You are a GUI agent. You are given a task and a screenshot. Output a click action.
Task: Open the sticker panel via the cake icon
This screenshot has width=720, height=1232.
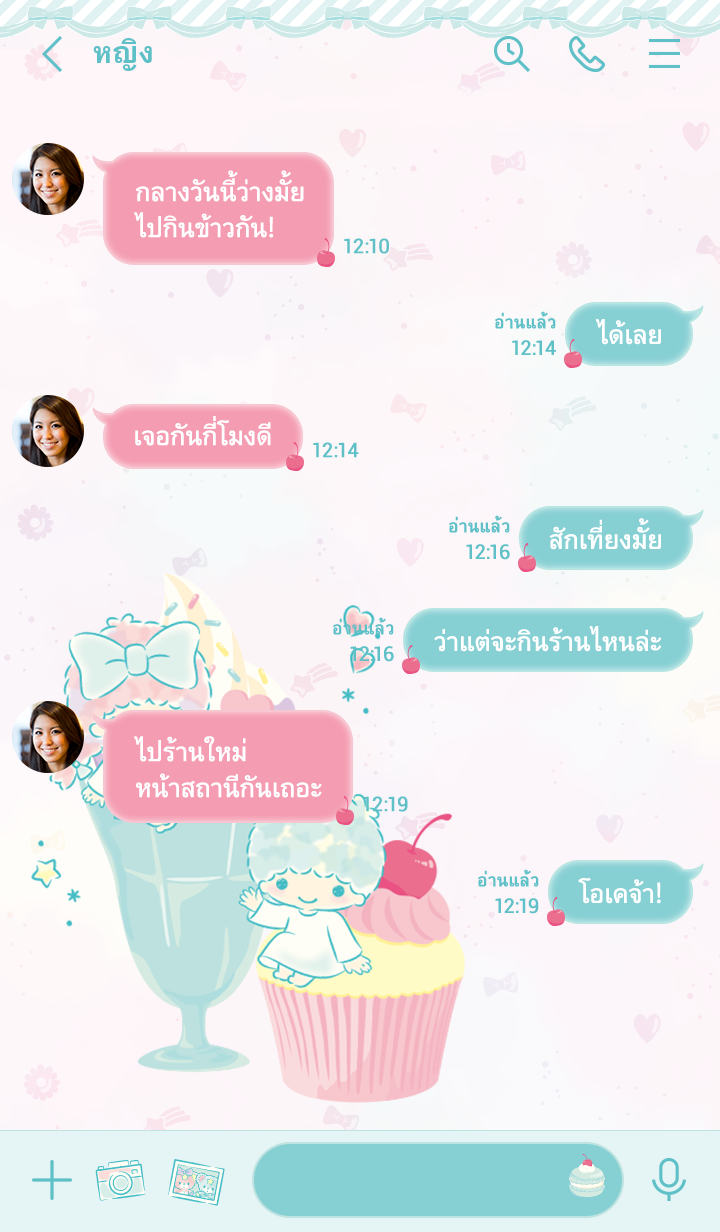coord(587,1178)
